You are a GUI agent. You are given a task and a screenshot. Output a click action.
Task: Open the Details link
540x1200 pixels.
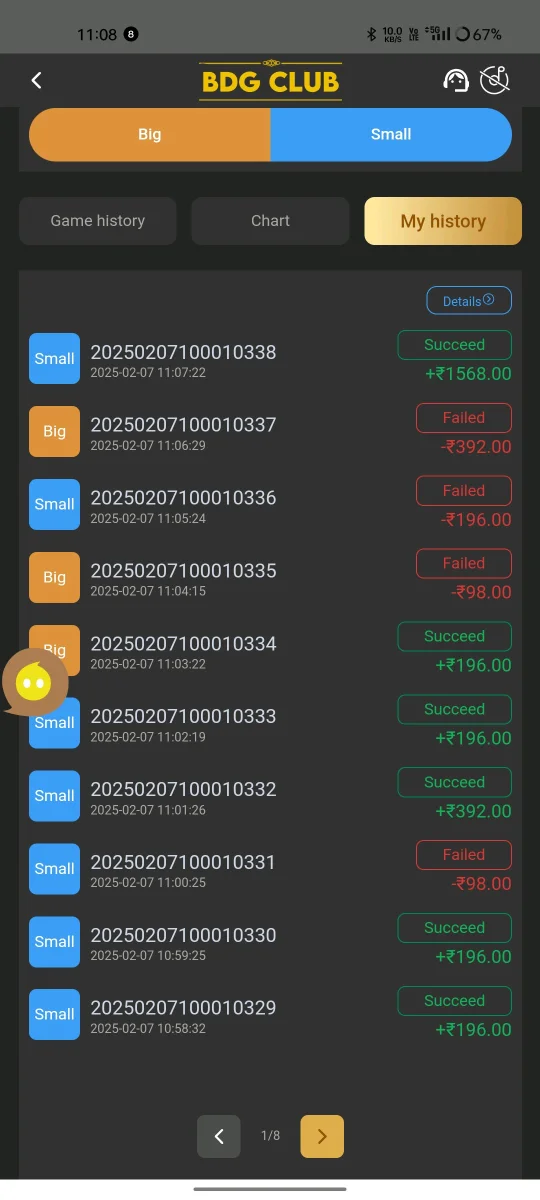pyautogui.click(x=469, y=301)
